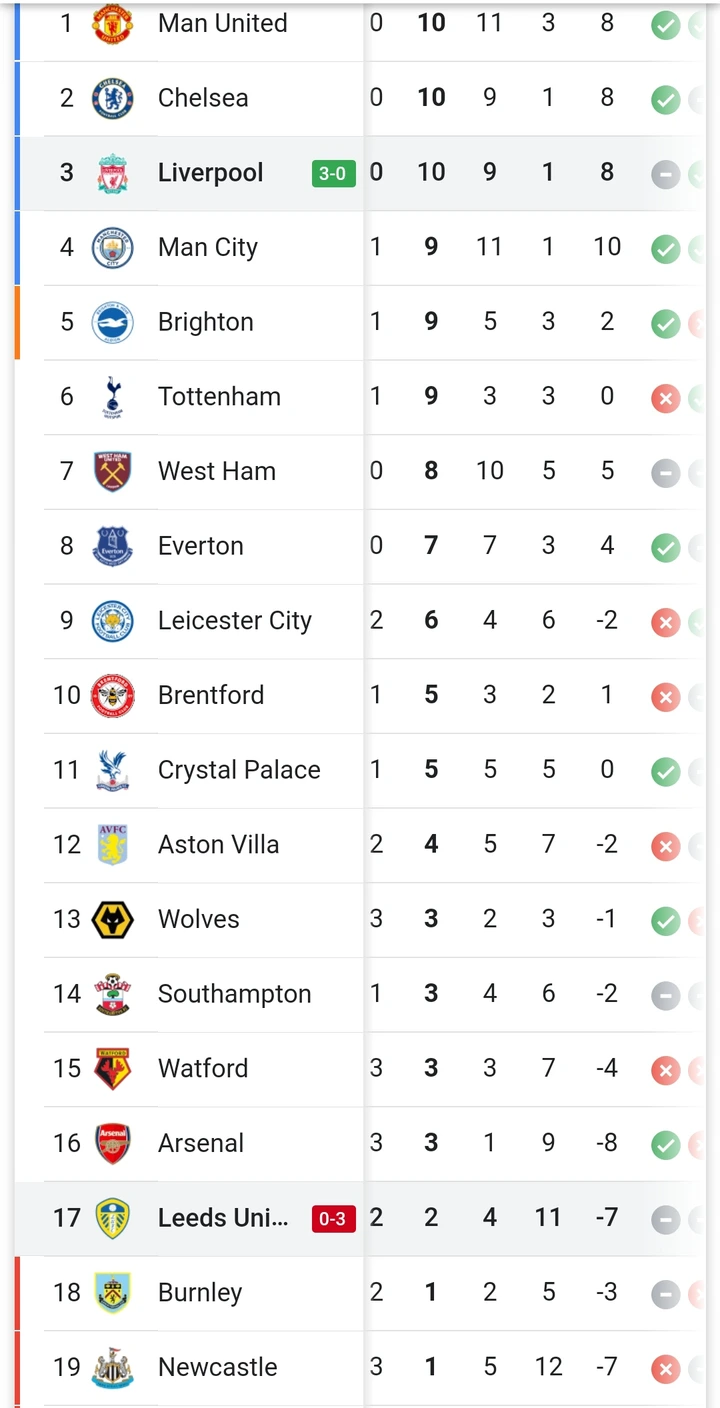Screen dimensions: 720x1408
Task: Open Chelsea in the standings
Action: 360,98
